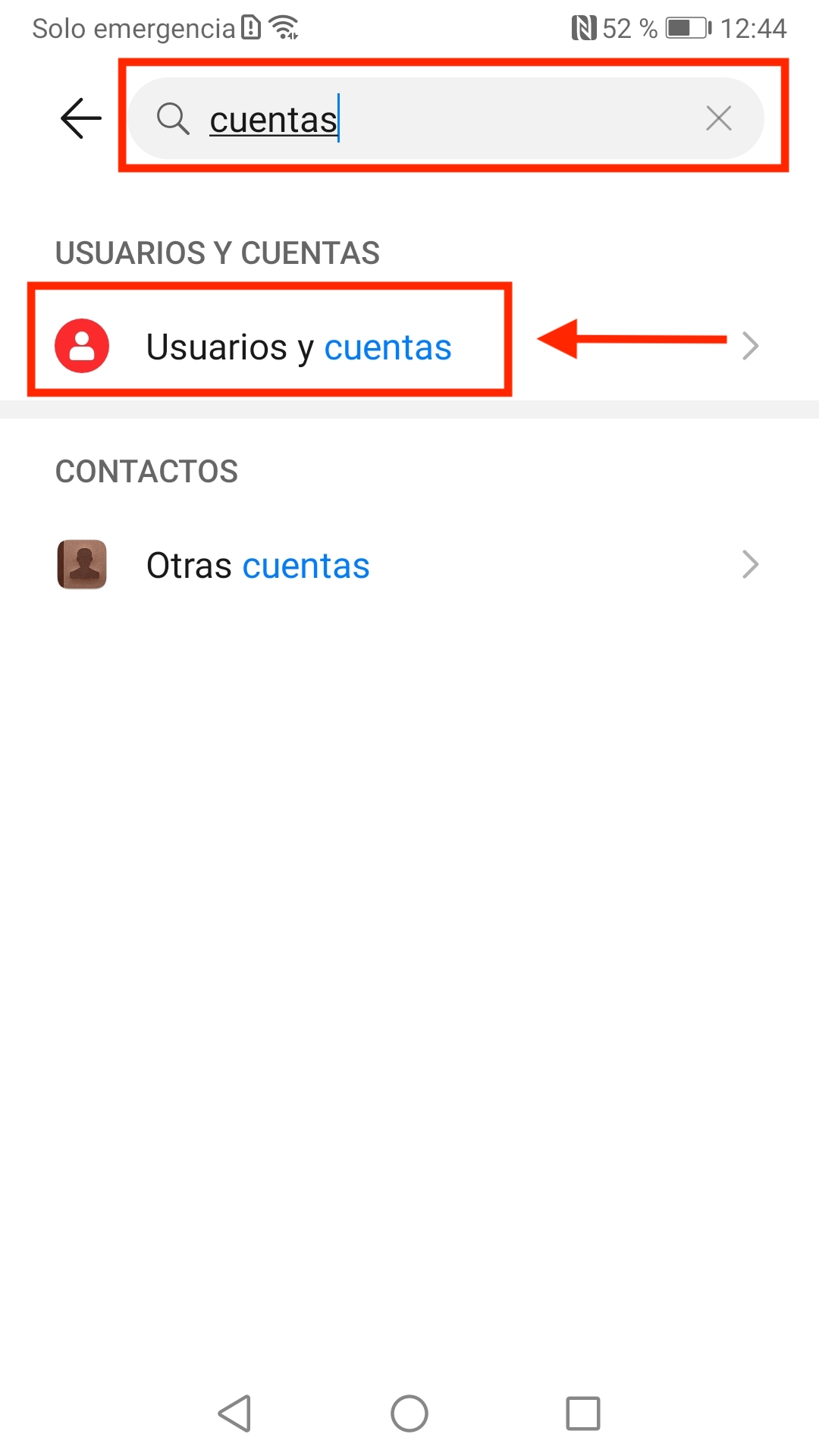Tap the system home button
Viewport: 819px width, 1456px height.
(x=409, y=1414)
